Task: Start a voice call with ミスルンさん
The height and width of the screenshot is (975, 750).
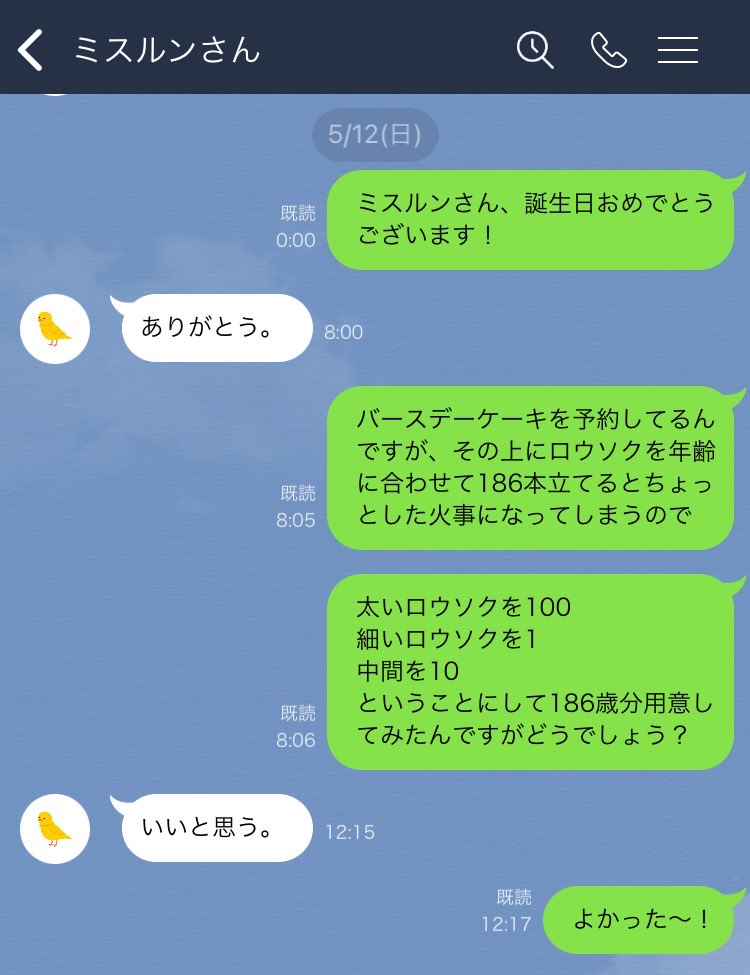Action: [x=608, y=50]
